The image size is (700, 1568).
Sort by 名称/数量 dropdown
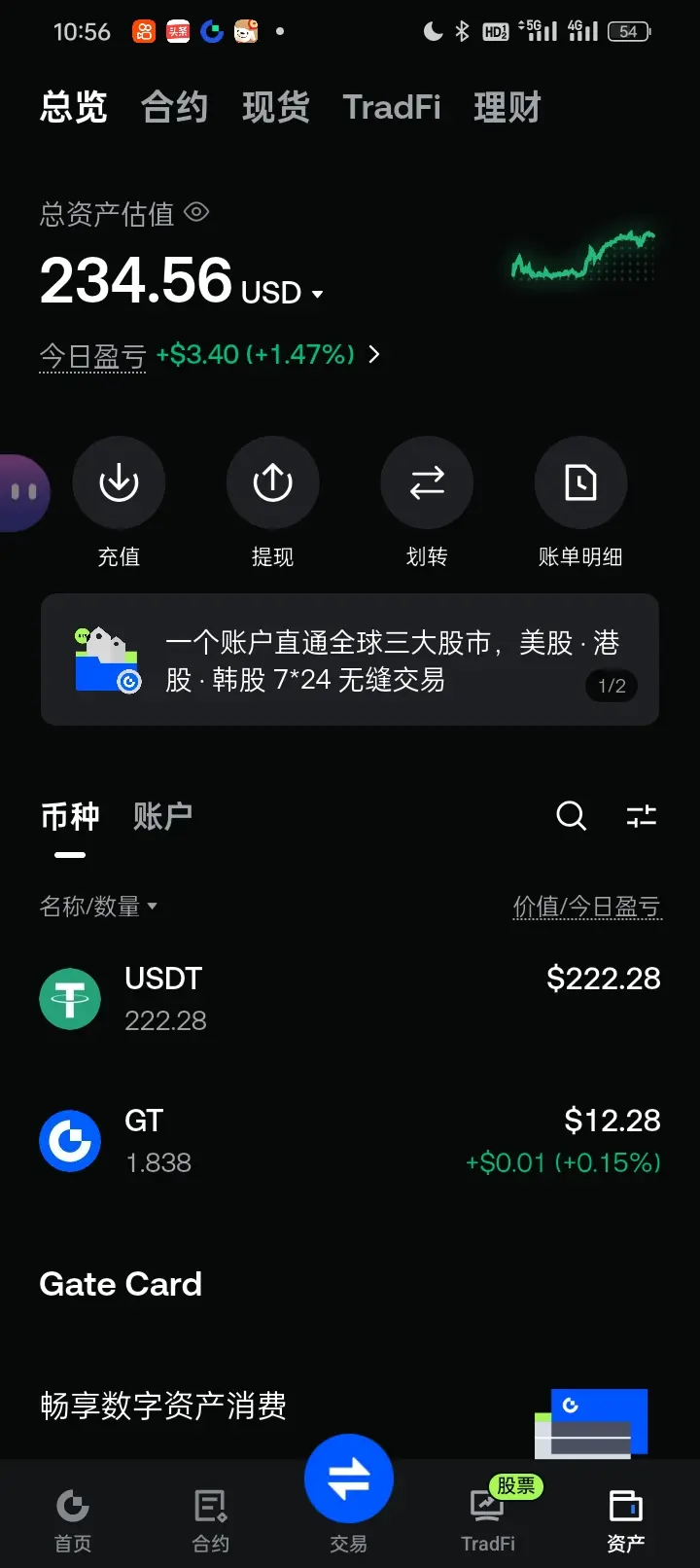[x=98, y=907]
